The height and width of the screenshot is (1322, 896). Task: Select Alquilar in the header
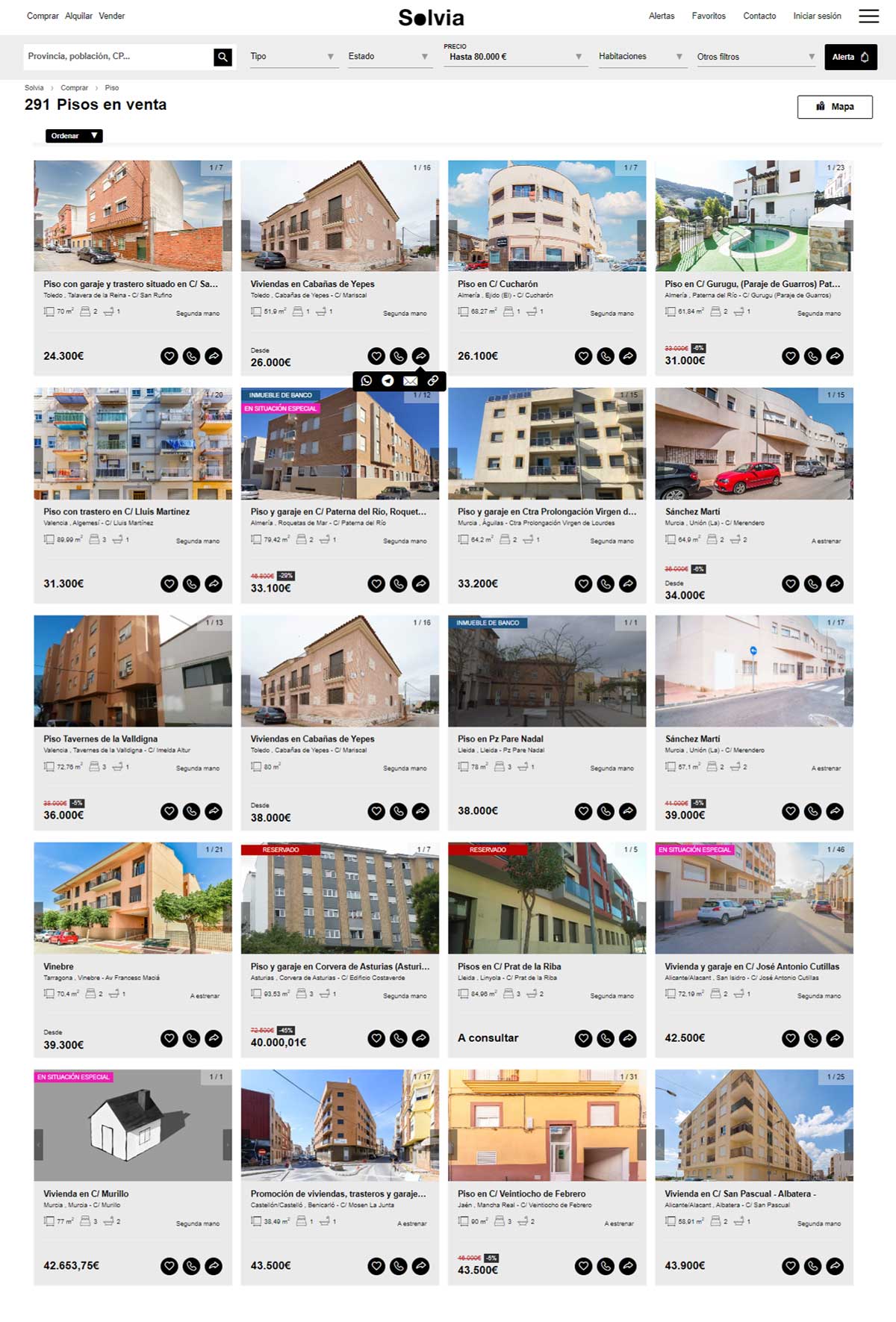(x=78, y=16)
